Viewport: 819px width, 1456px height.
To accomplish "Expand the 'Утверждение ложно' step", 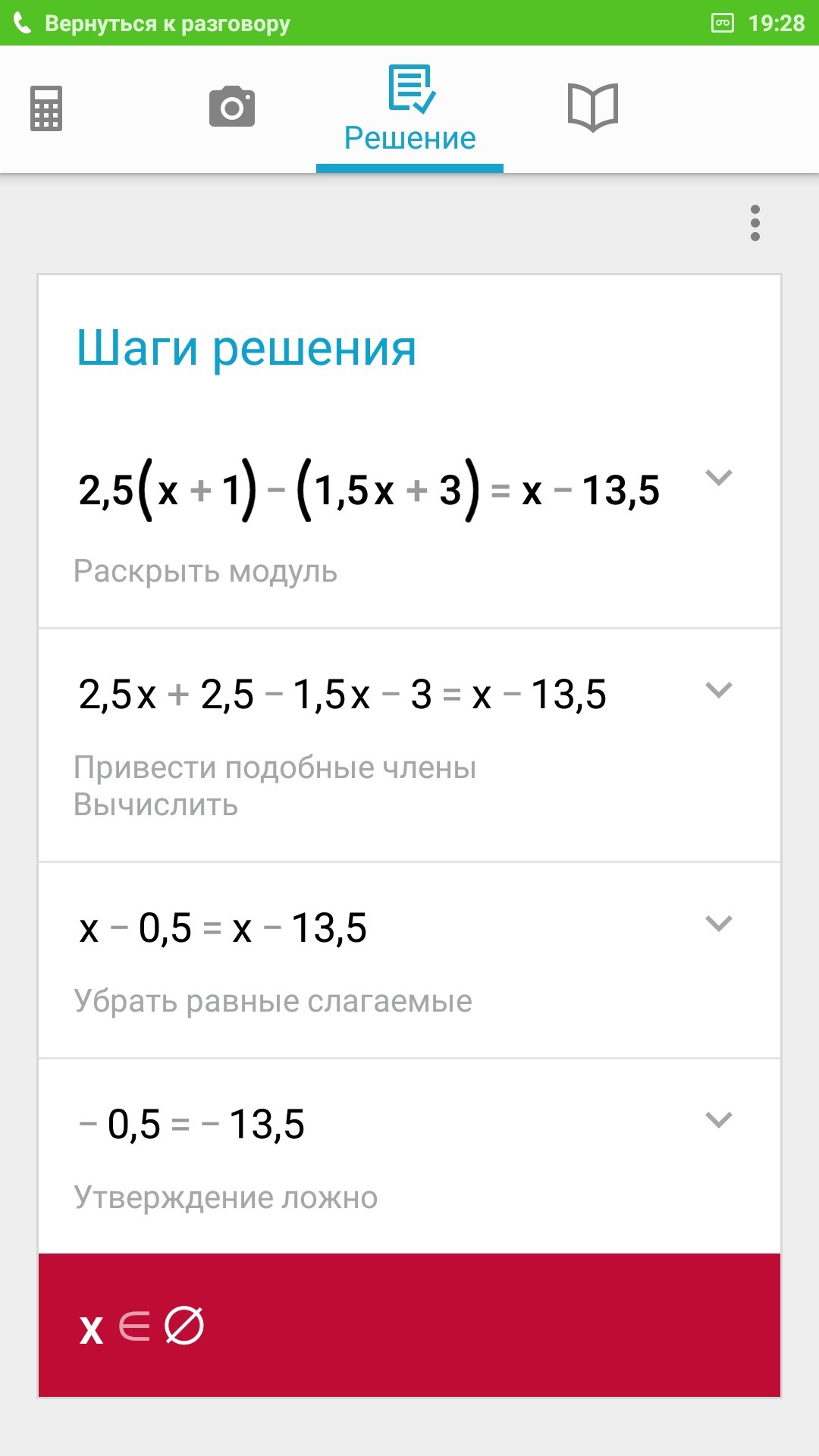I will tap(718, 1120).
